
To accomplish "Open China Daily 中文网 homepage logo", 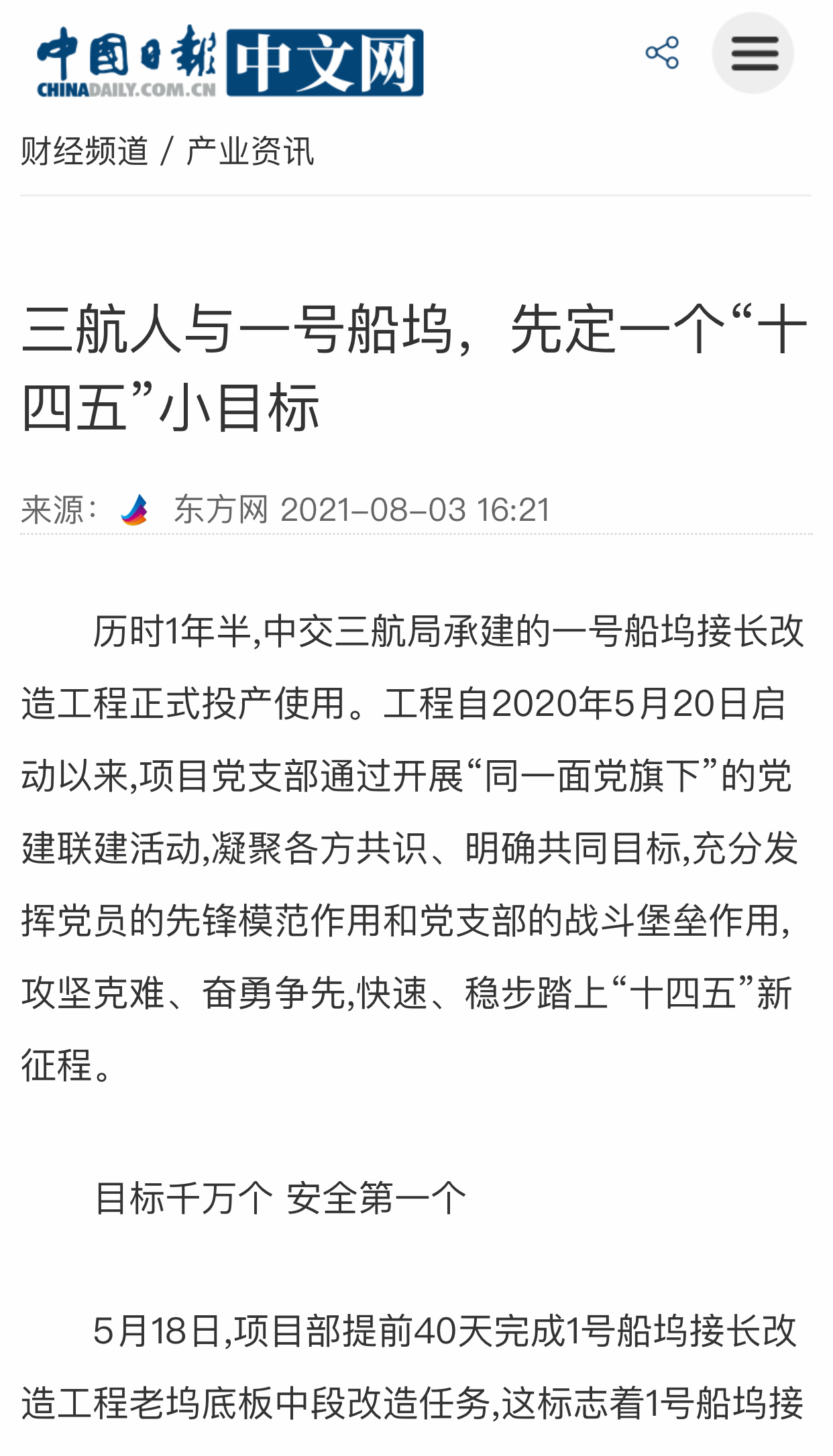I will click(x=230, y=62).
